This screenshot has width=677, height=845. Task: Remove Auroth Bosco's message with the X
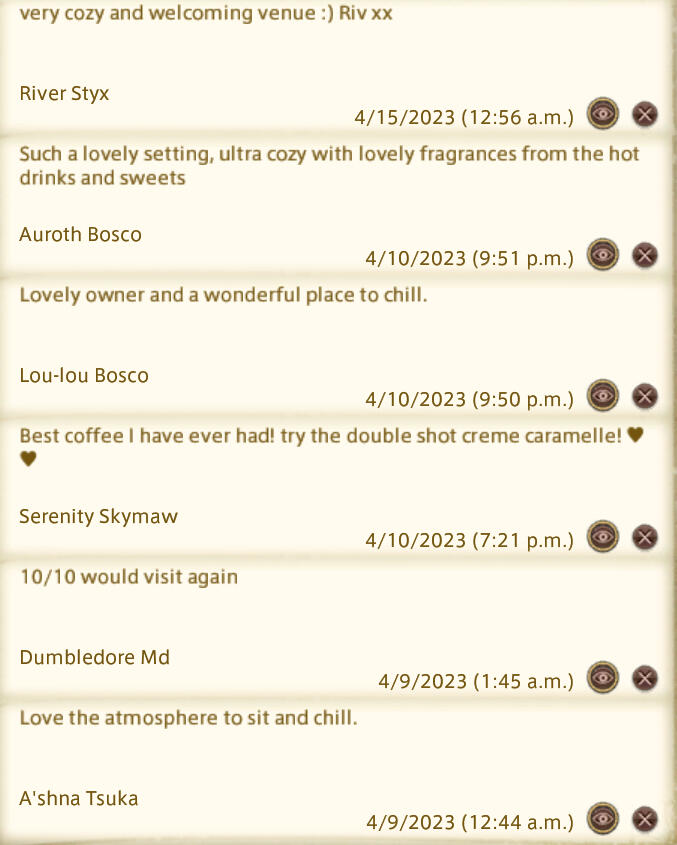(x=646, y=255)
